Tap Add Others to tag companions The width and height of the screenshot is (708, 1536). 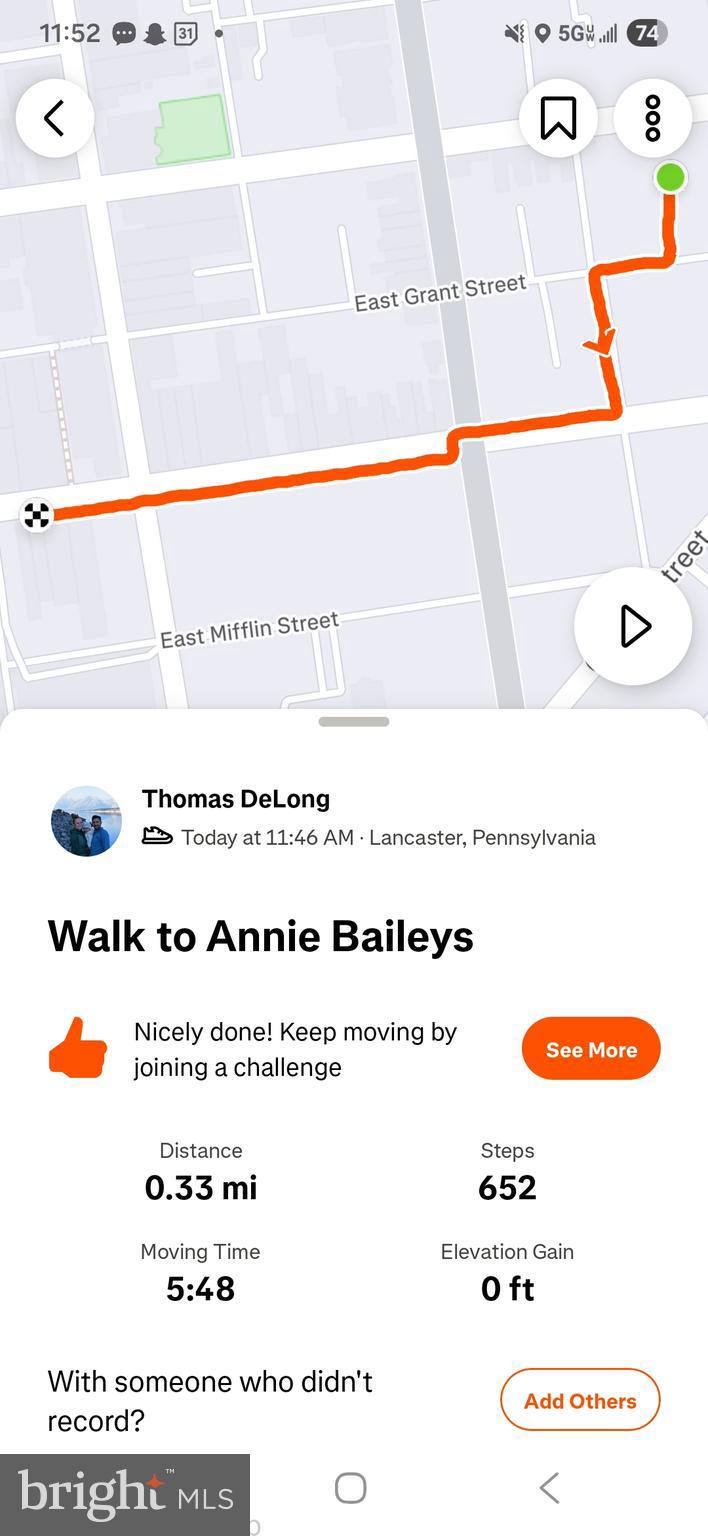[x=580, y=1400]
